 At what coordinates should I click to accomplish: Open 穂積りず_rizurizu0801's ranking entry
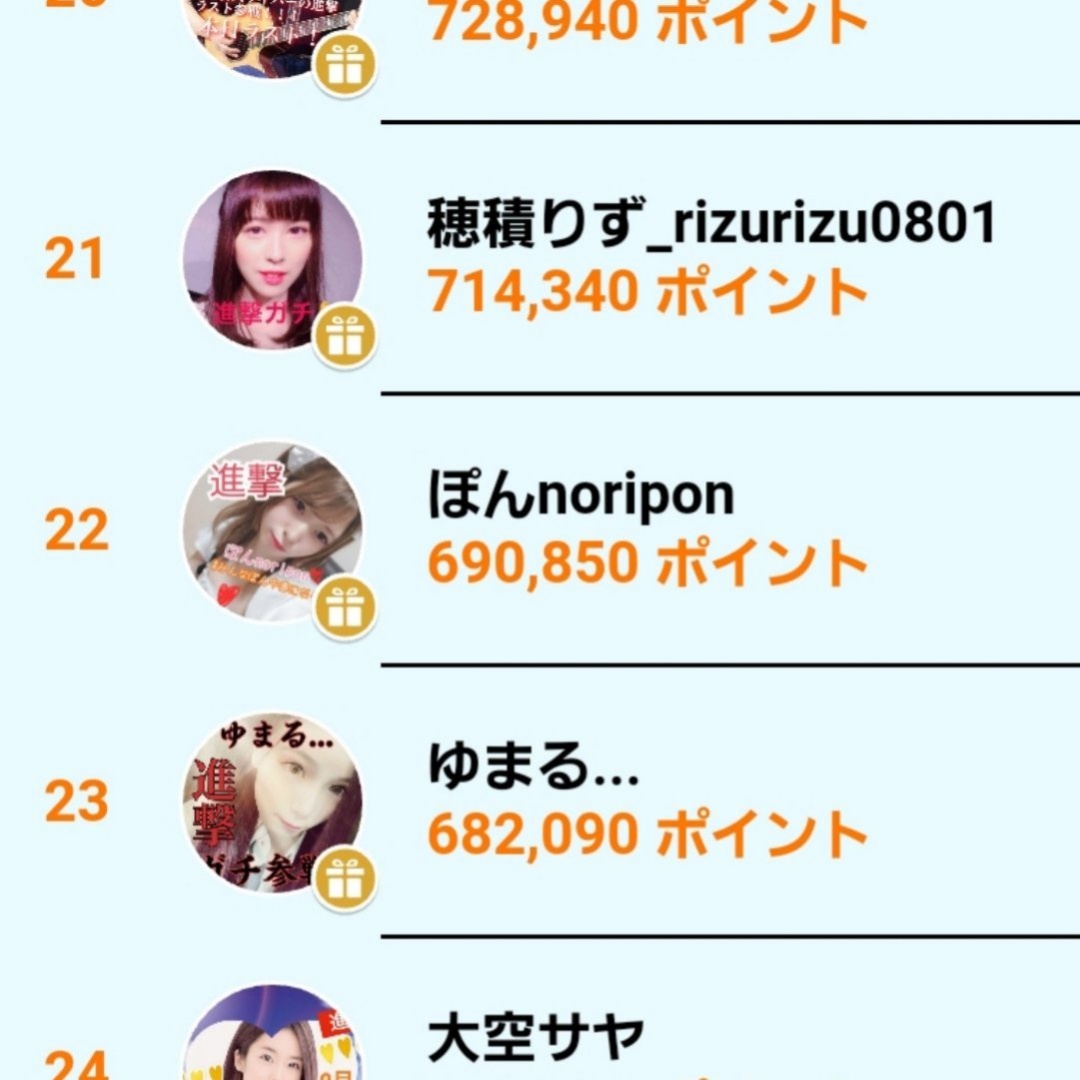pos(540,259)
